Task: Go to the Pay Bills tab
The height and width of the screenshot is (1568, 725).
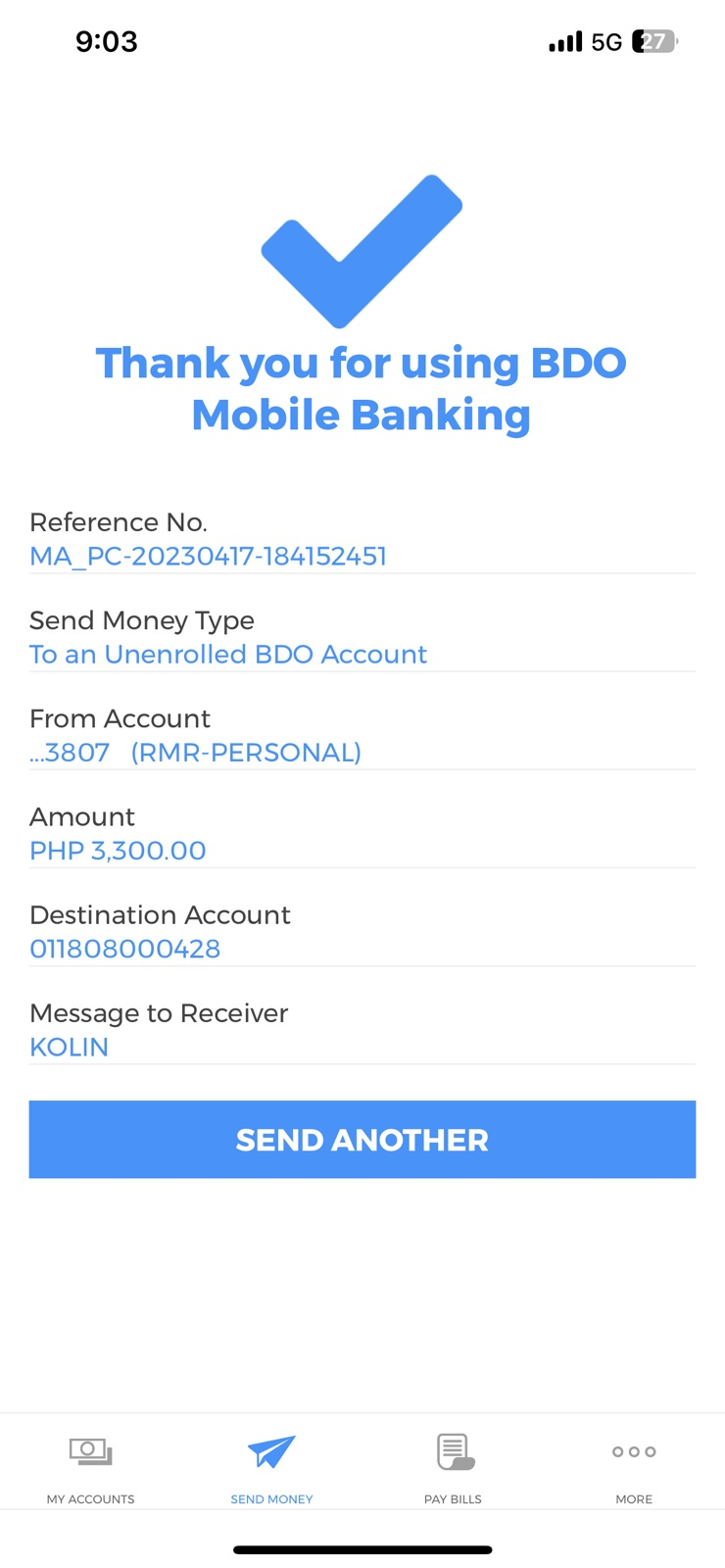Action: click(453, 1465)
